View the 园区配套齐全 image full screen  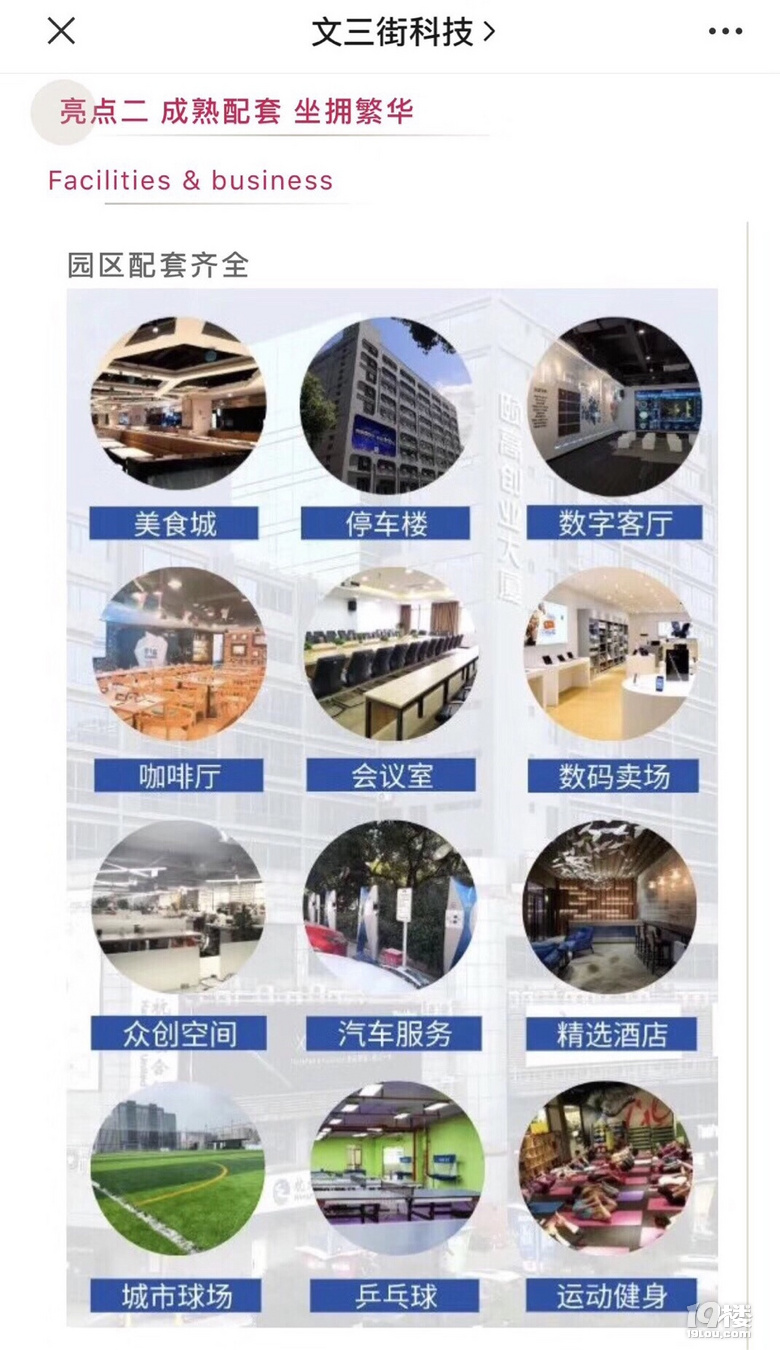click(x=392, y=800)
